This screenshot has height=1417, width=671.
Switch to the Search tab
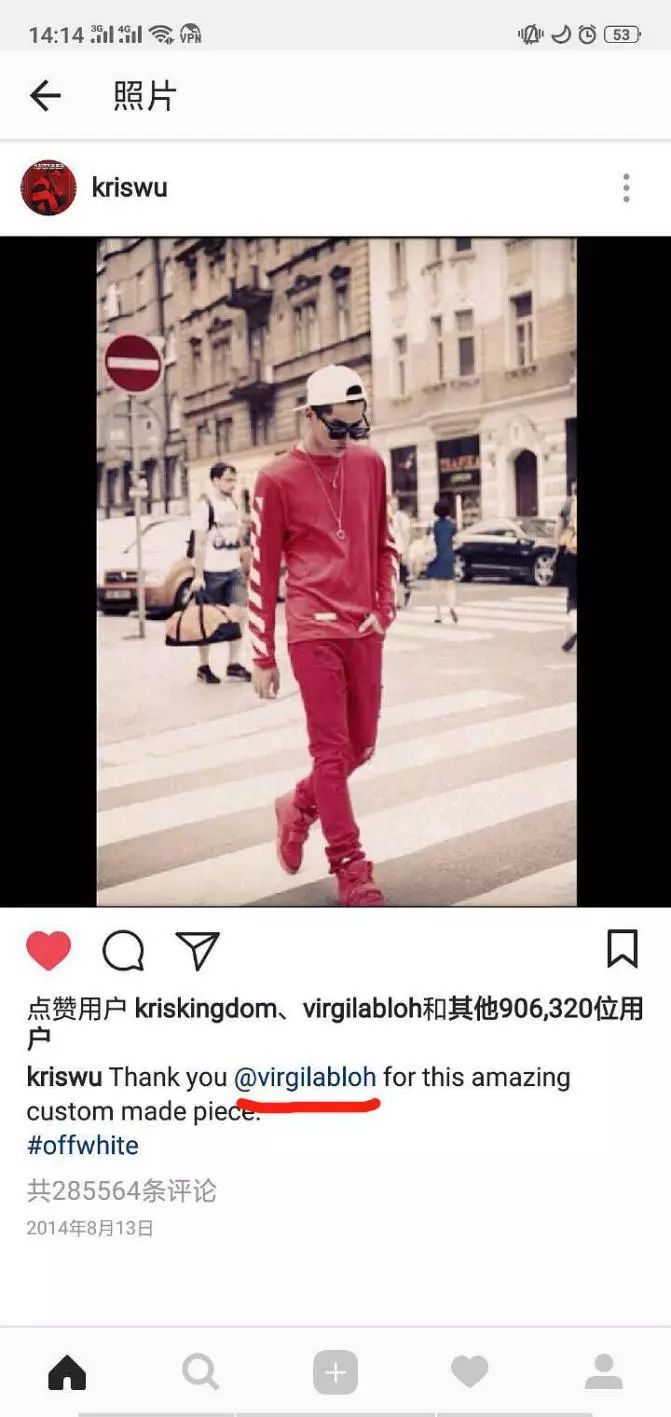pyautogui.click(x=200, y=1372)
